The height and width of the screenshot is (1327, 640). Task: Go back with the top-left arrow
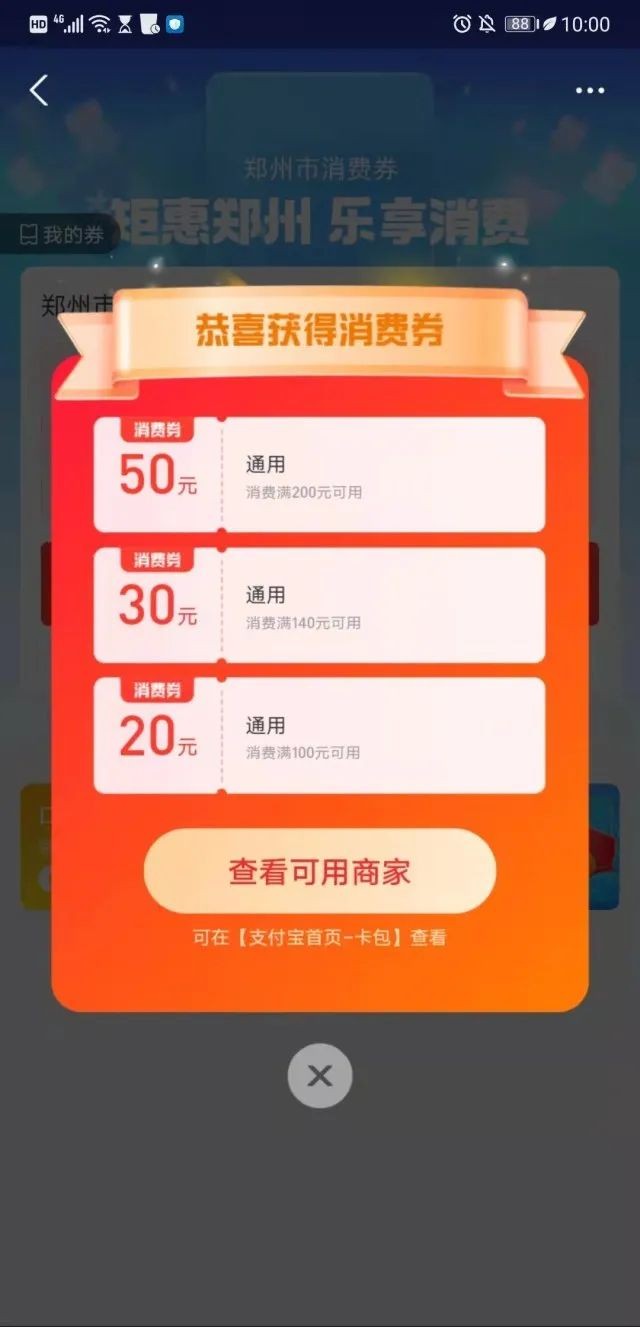(39, 90)
